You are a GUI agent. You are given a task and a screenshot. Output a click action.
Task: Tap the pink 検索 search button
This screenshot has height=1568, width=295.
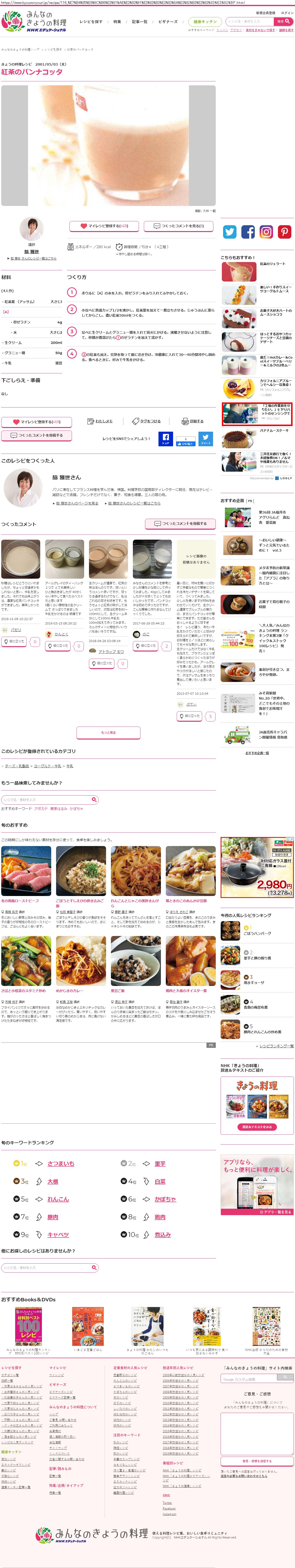[x=284, y=21]
